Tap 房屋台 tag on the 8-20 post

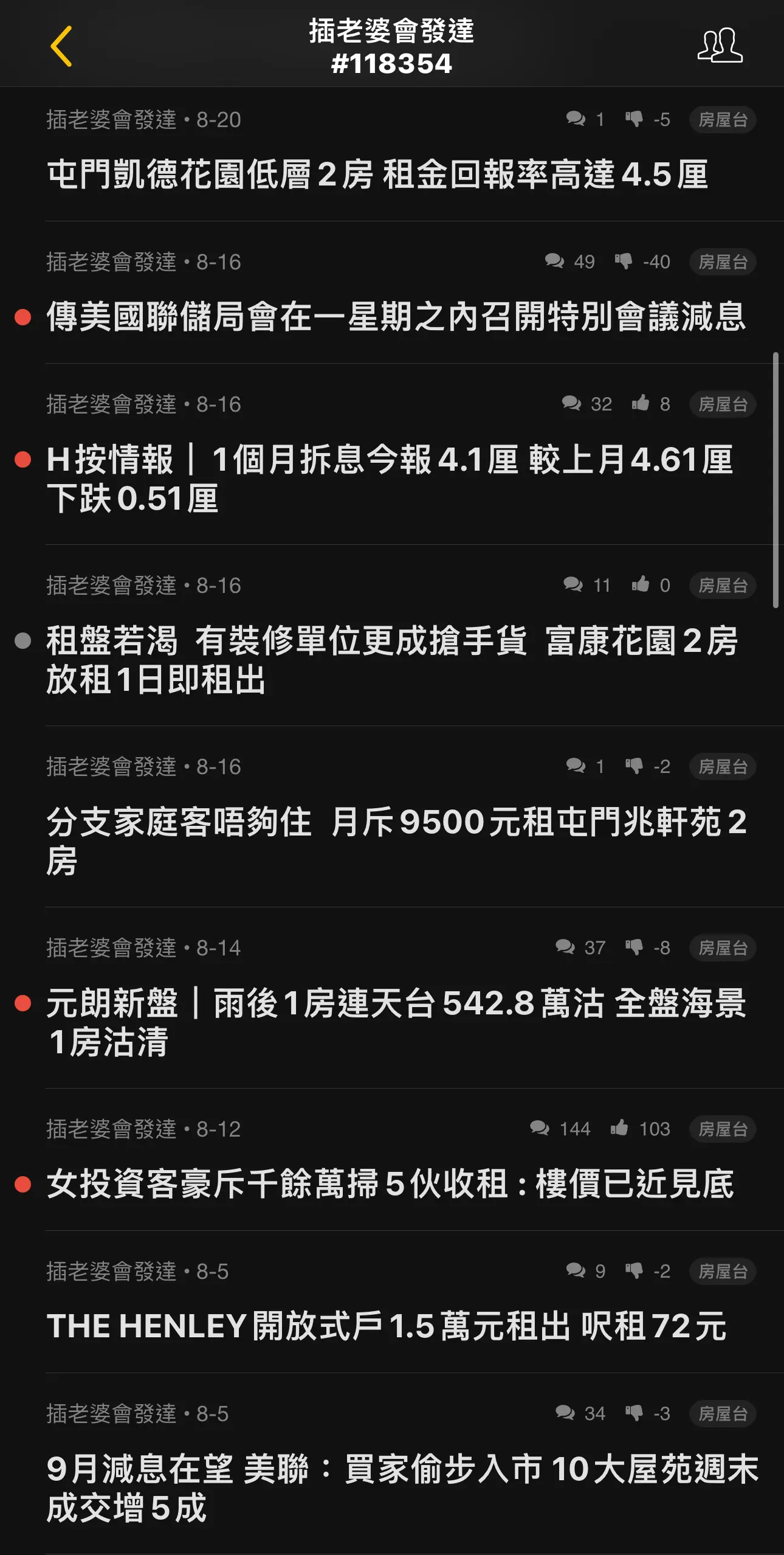pos(723,120)
